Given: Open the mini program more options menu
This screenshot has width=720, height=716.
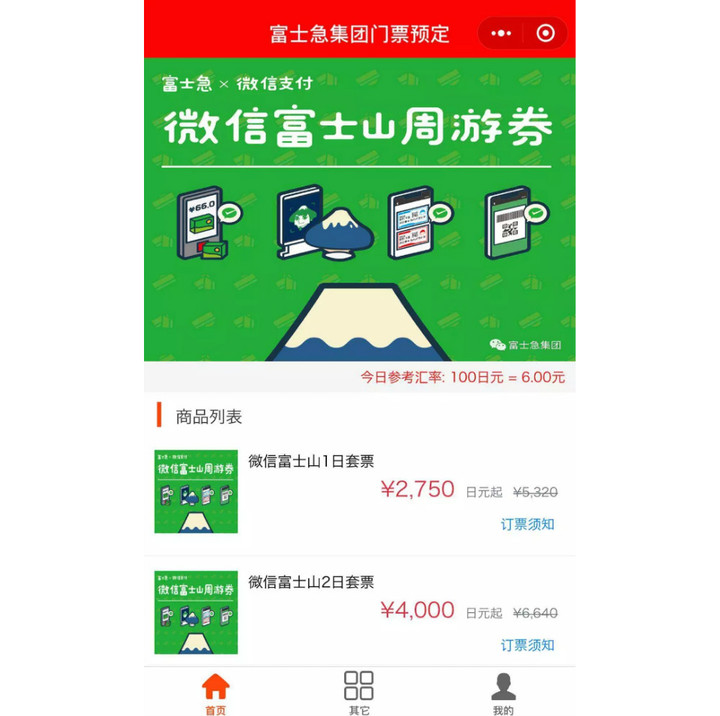Looking at the screenshot, I should coord(502,33).
